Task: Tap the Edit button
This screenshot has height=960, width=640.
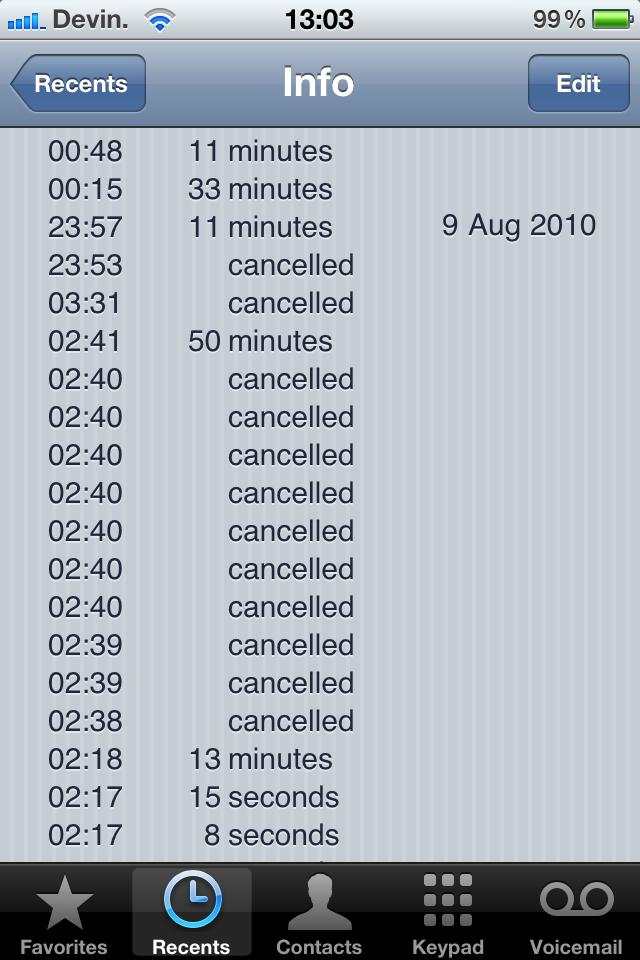Action: pyautogui.click(x=577, y=84)
